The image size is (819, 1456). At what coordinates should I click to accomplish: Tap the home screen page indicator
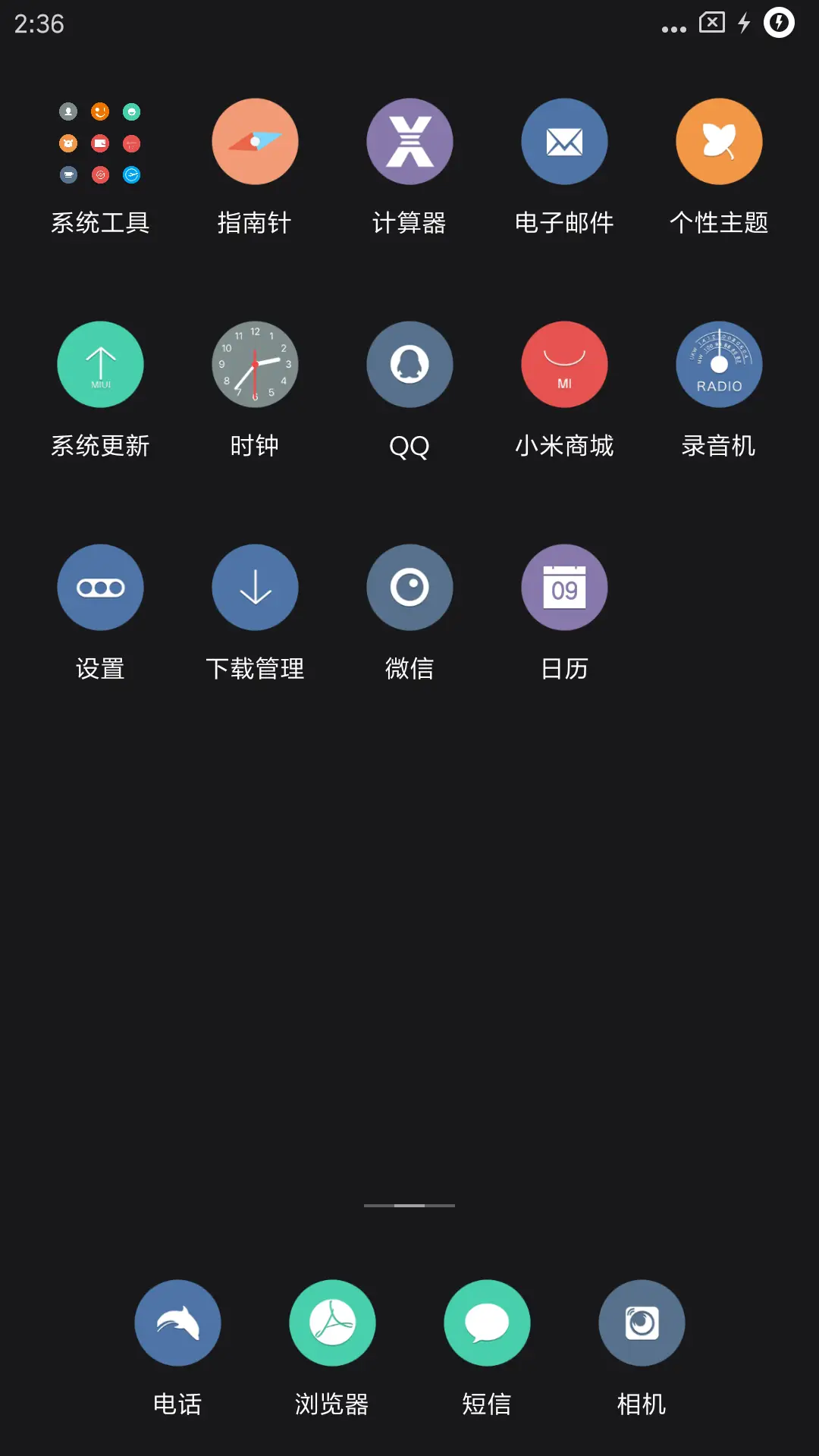click(x=409, y=1204)
